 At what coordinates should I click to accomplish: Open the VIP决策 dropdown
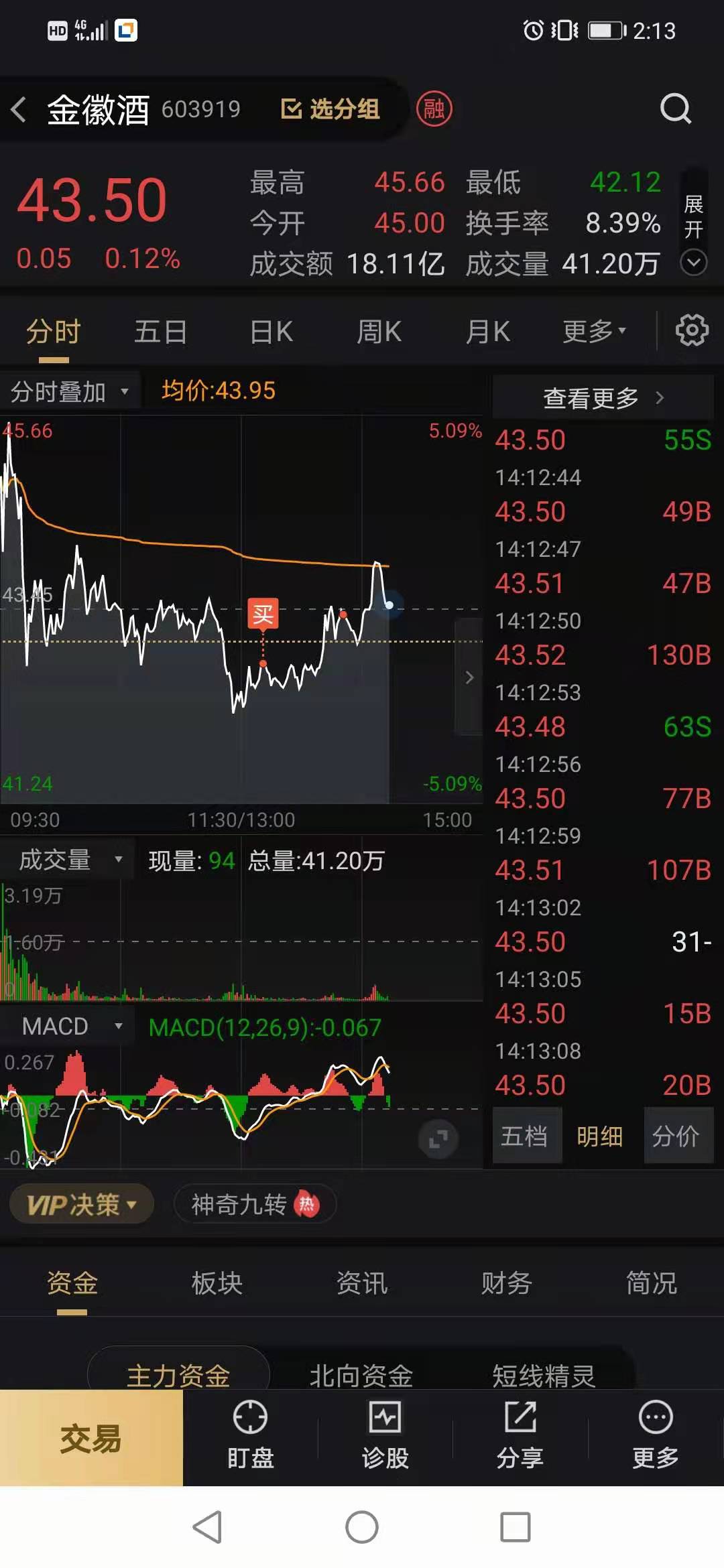pyautogui.click(x=82, y=1205)
